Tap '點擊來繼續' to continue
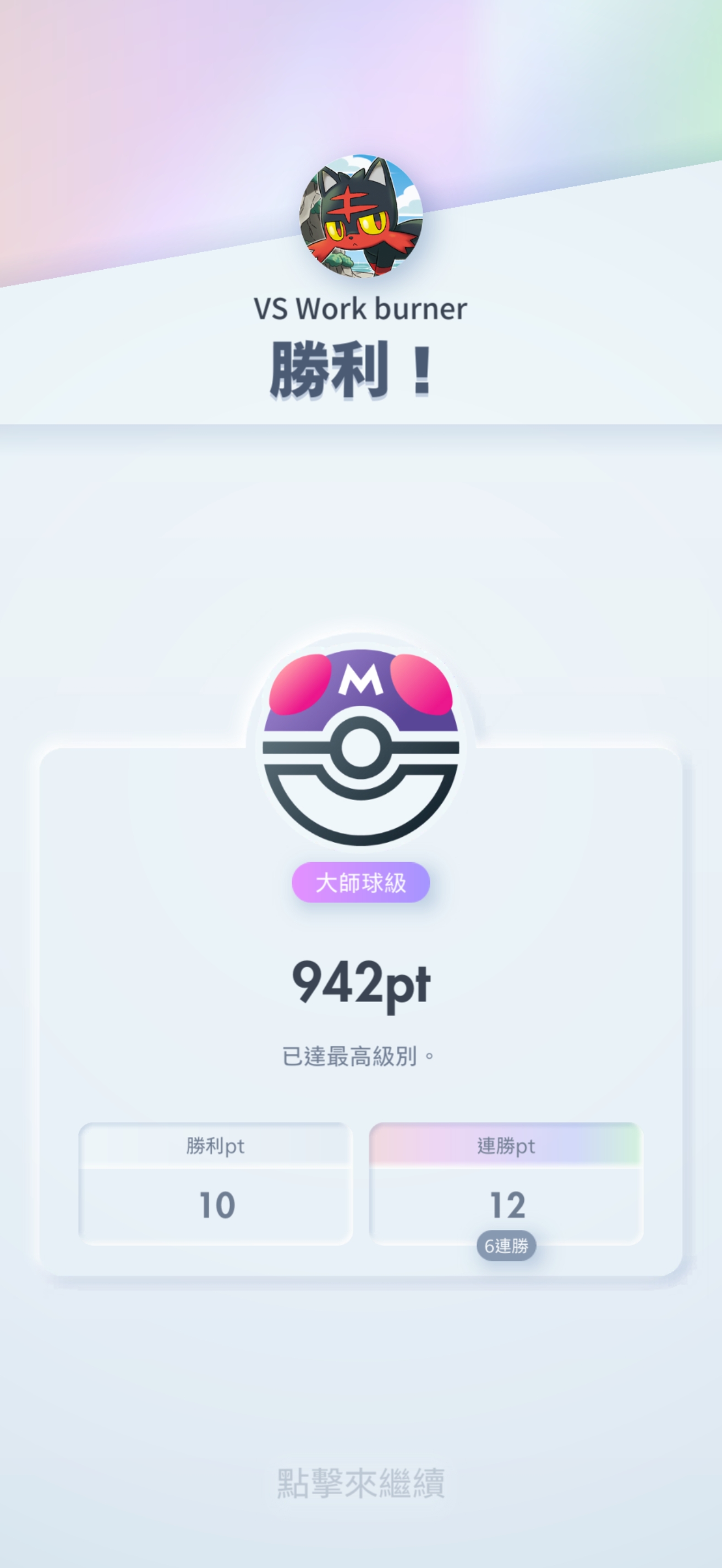Image resolution: width=722 pixels, height=1568 pixels. tap(360, 1483)
